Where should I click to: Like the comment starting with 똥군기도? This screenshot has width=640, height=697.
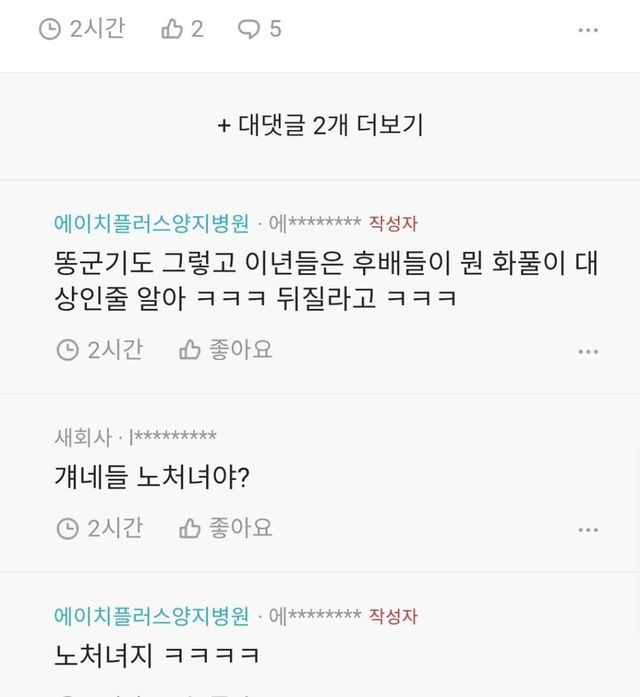225,350
